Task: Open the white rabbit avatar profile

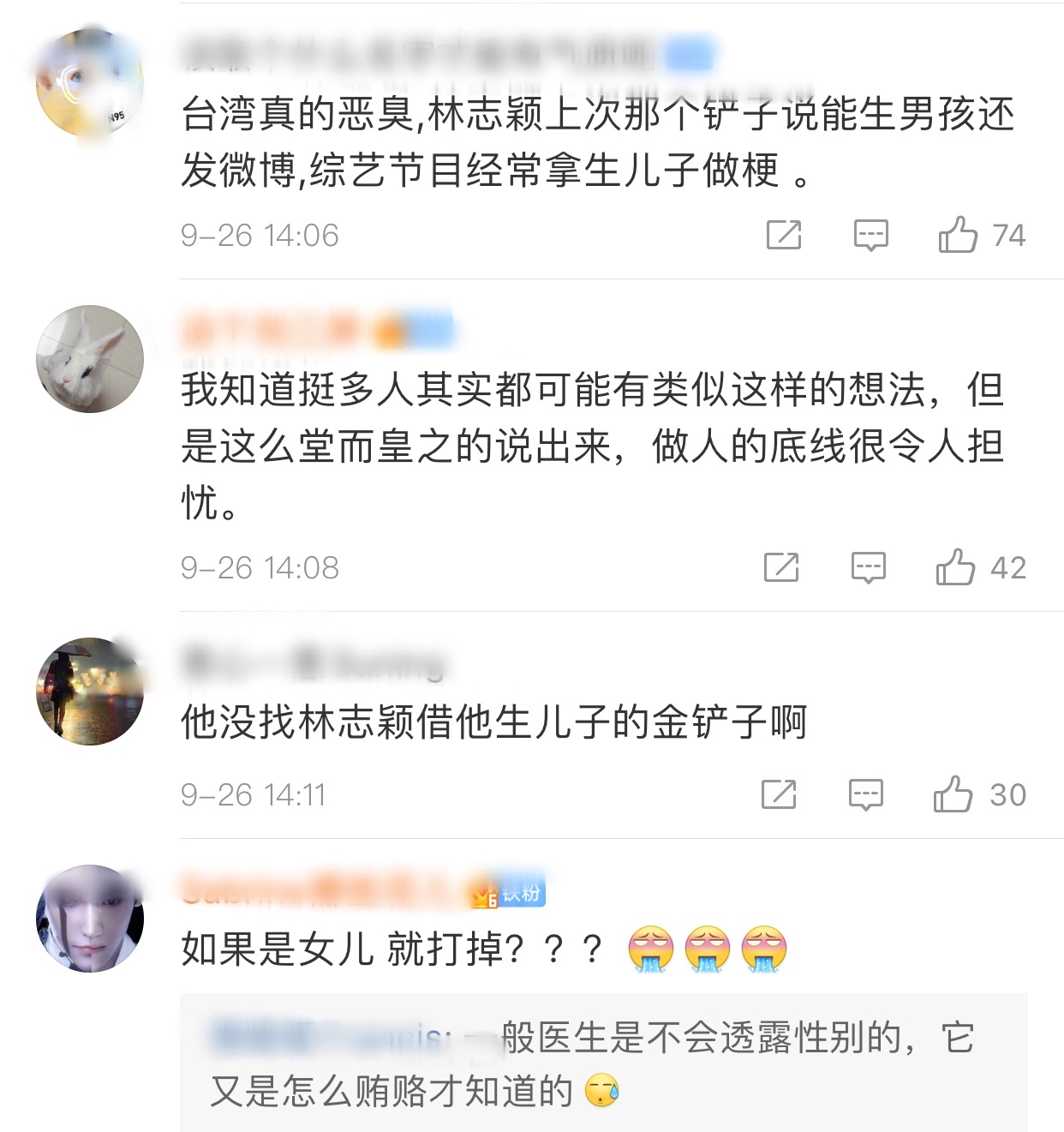Action: pos(90,359)
